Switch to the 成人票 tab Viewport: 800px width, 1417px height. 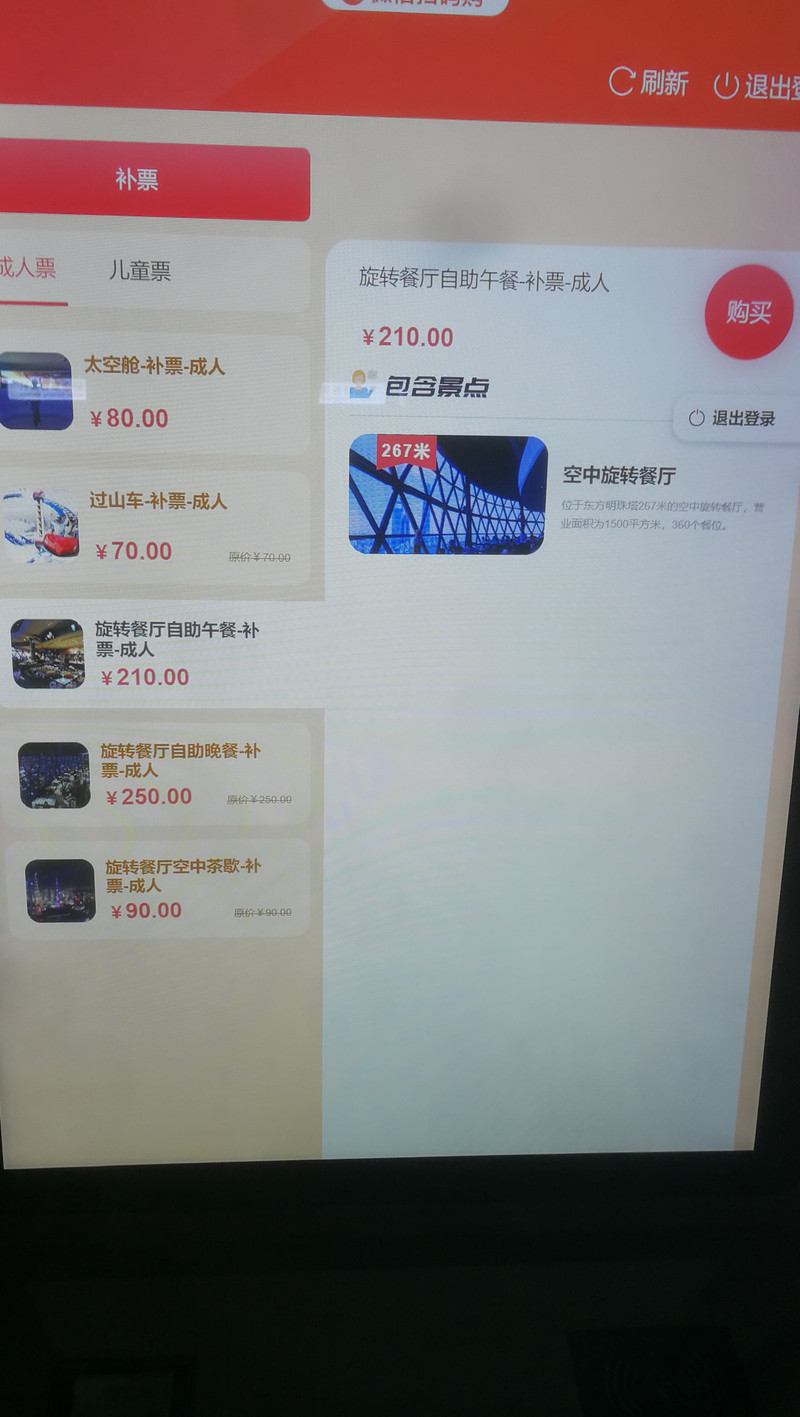28,269
